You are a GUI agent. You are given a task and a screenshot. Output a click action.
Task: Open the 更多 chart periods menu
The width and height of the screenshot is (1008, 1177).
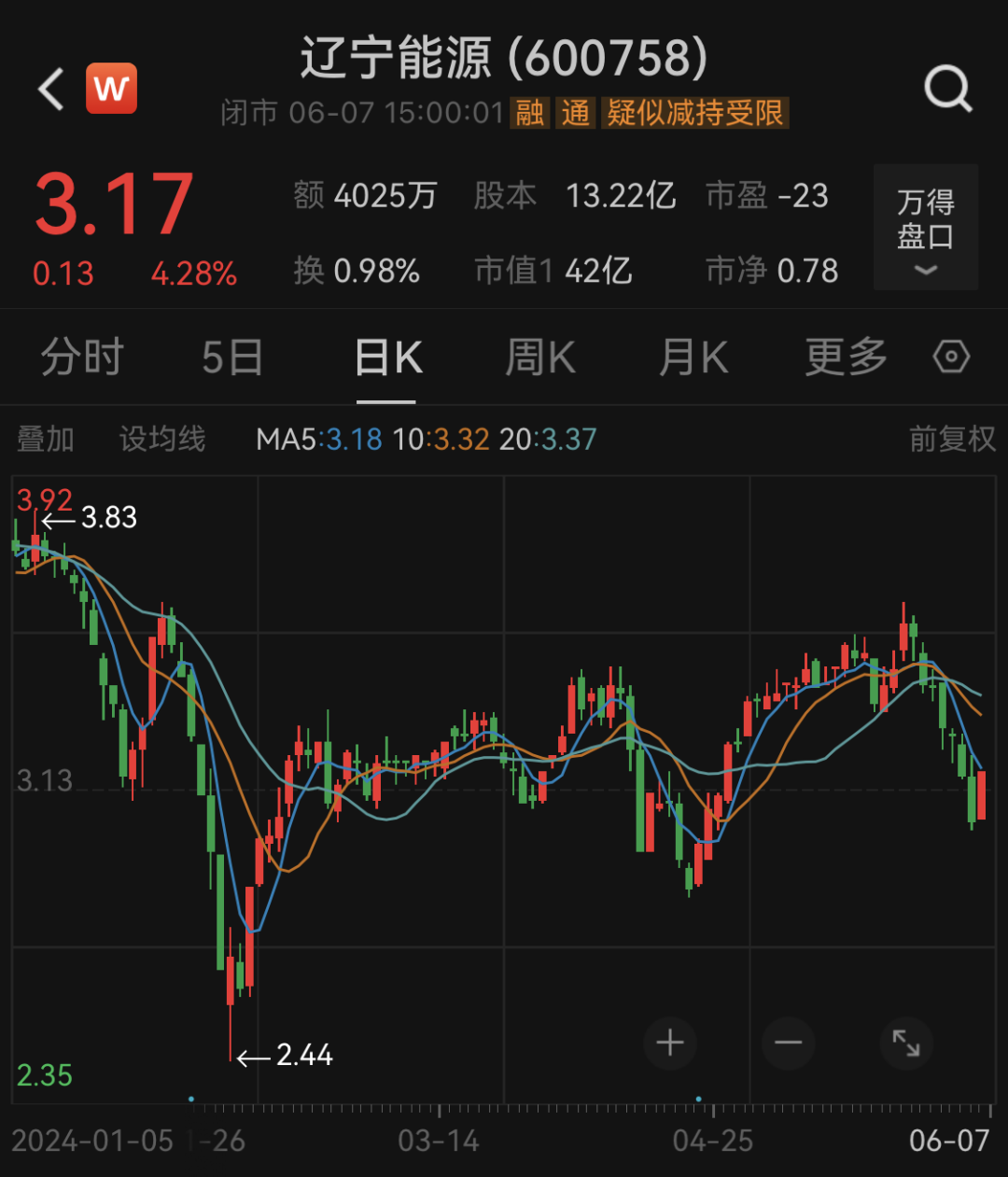(847, 357)
